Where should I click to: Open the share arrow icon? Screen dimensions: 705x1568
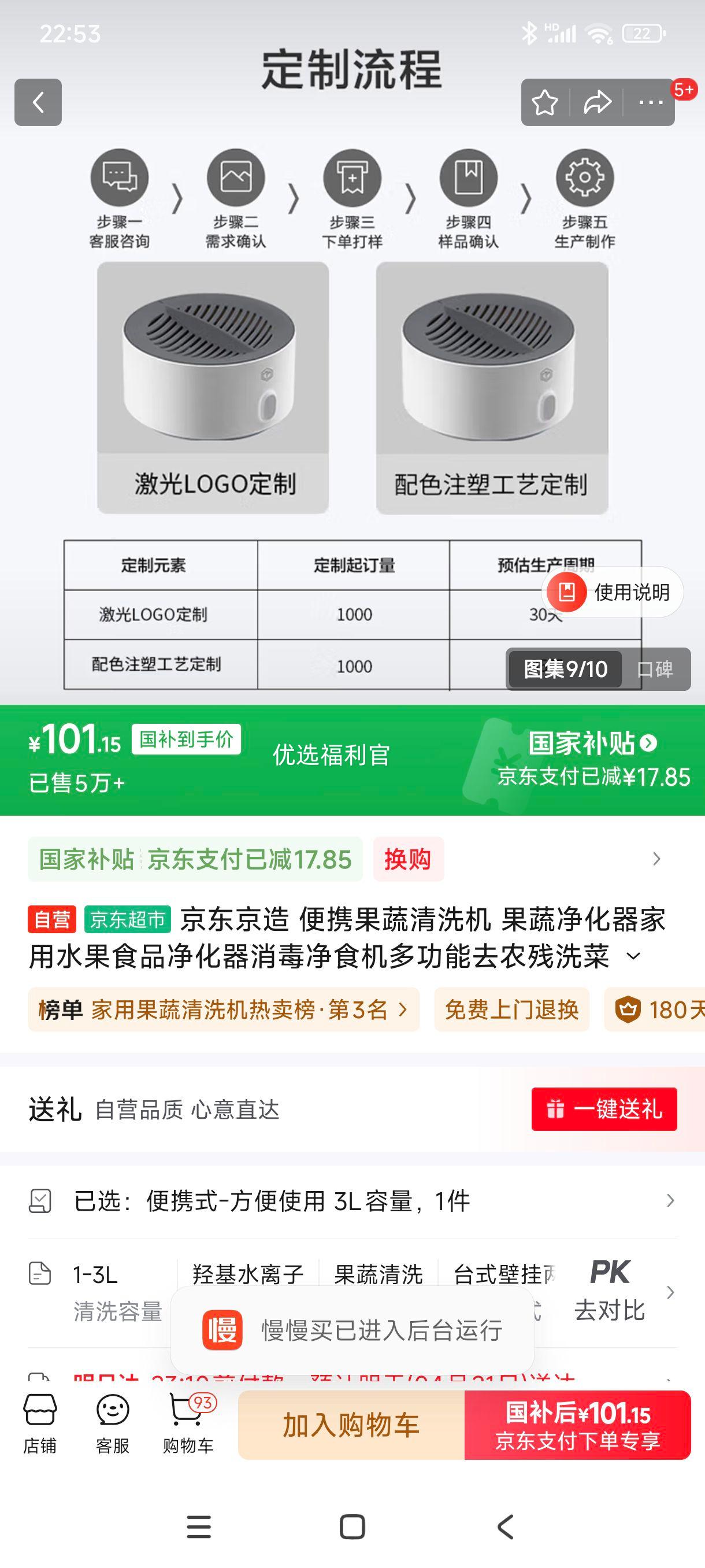click(598, 102)
